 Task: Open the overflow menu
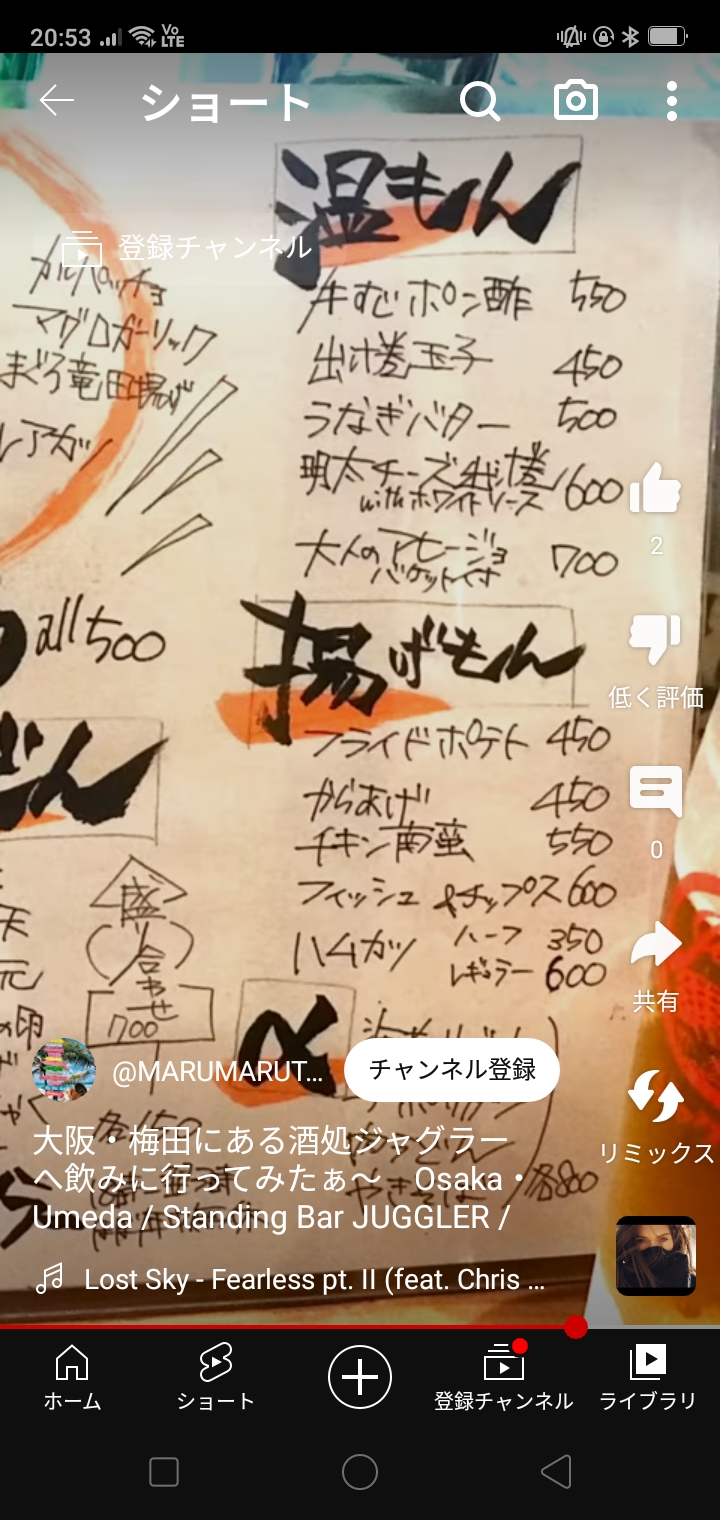pyautogui.click(x=671, y=101)
